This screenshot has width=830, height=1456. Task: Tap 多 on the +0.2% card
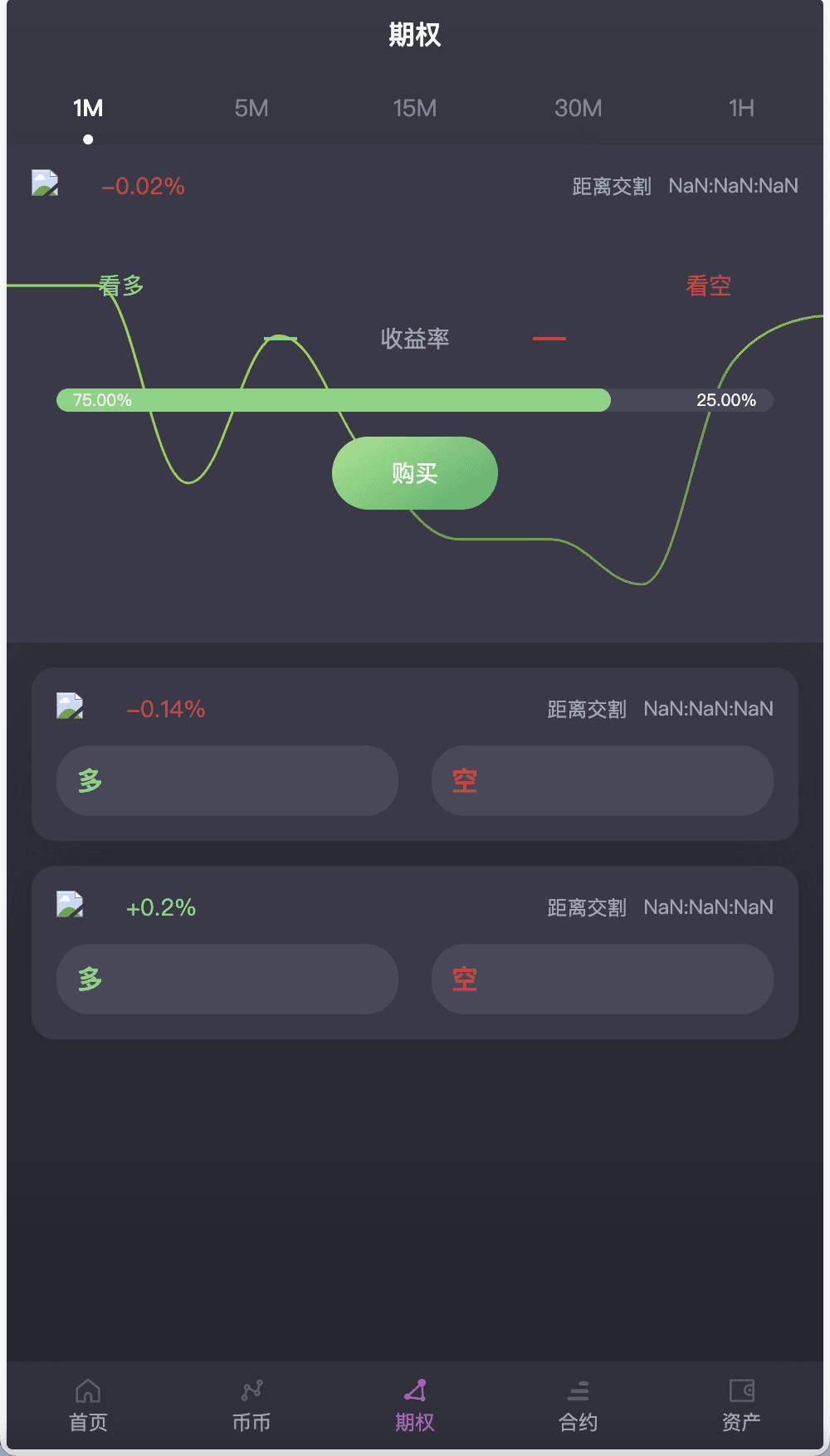[x=227, y=979]
